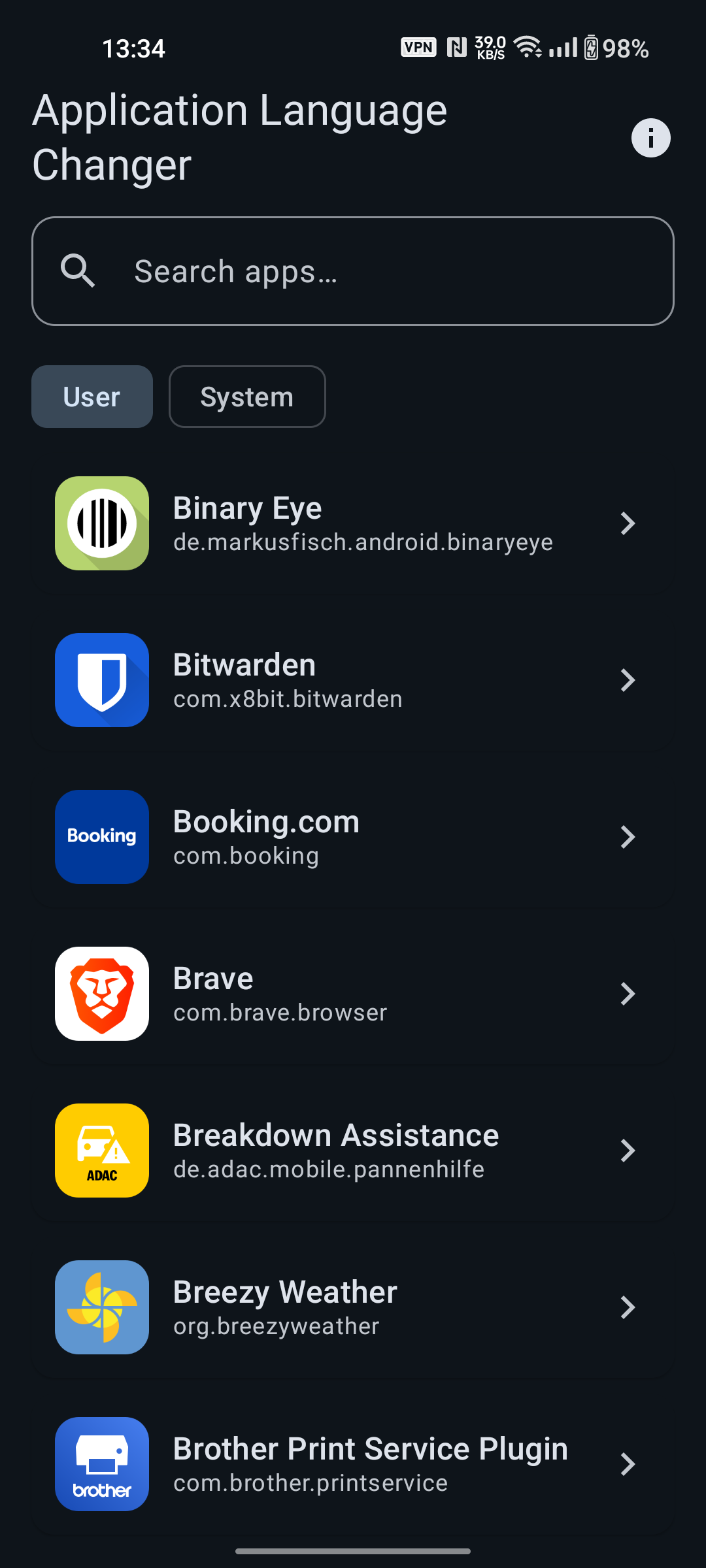Tap the Search apps input field
Image resolution: width=706 pixels, height=1568 pixels.
point(353,271)
